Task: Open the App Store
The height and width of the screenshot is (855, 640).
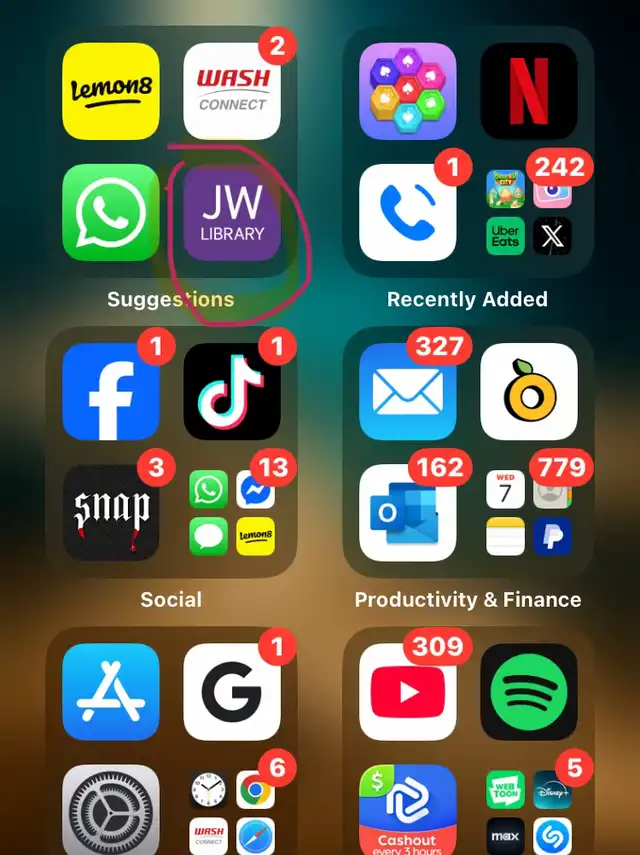Action: (110, 692)
